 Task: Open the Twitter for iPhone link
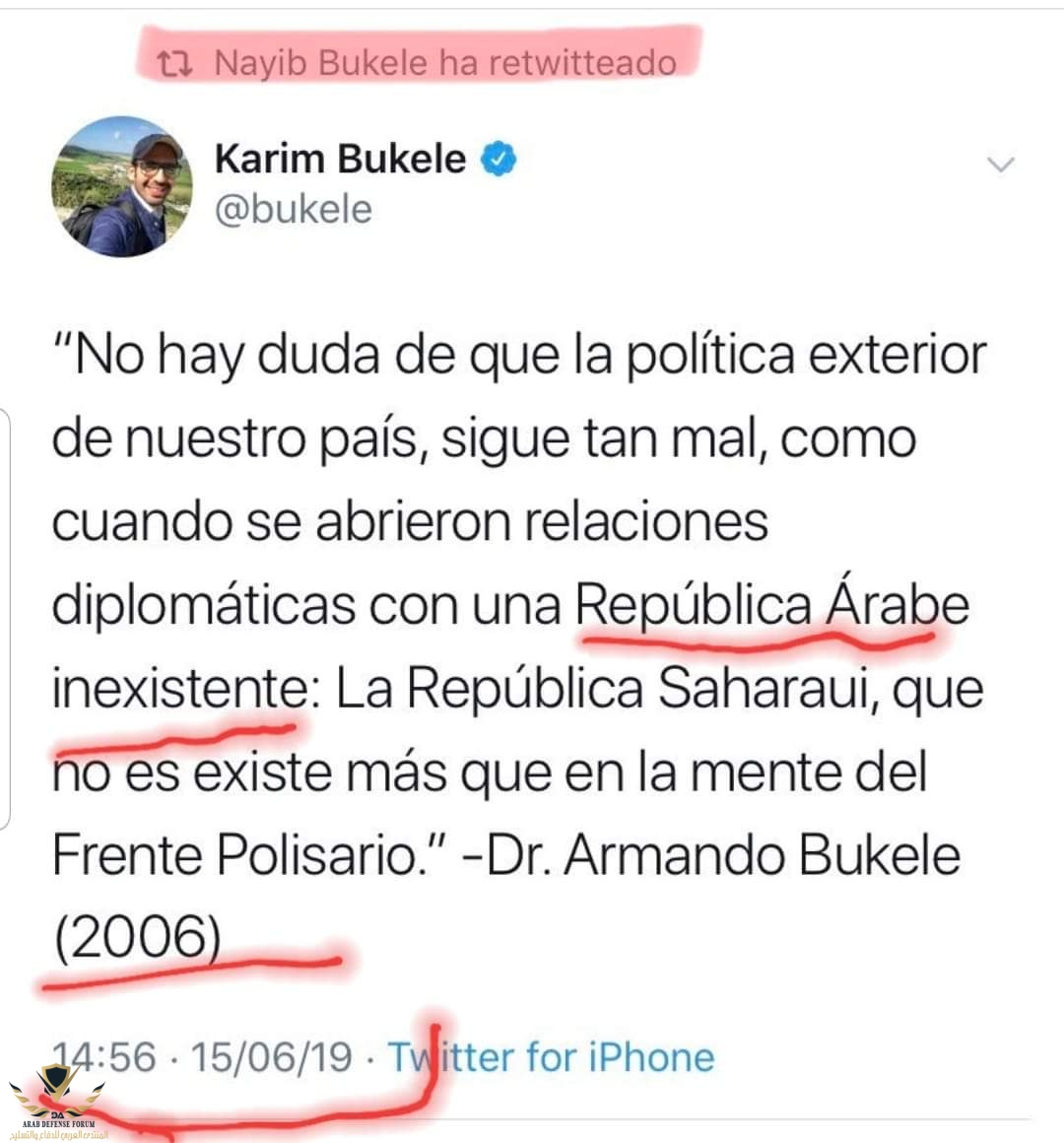pos(551,1057)
